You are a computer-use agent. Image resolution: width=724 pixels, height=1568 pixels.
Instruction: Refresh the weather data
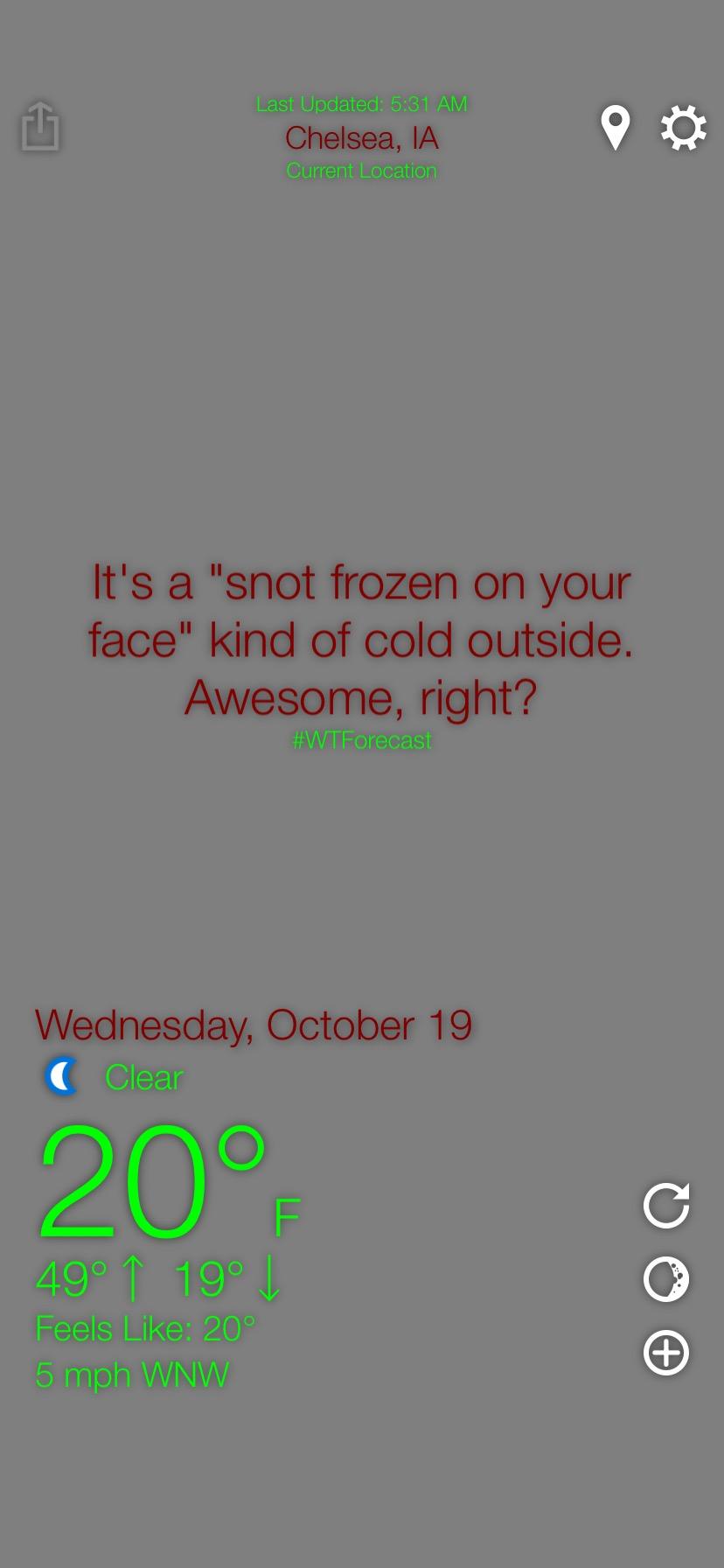(x=666, y=1206)
